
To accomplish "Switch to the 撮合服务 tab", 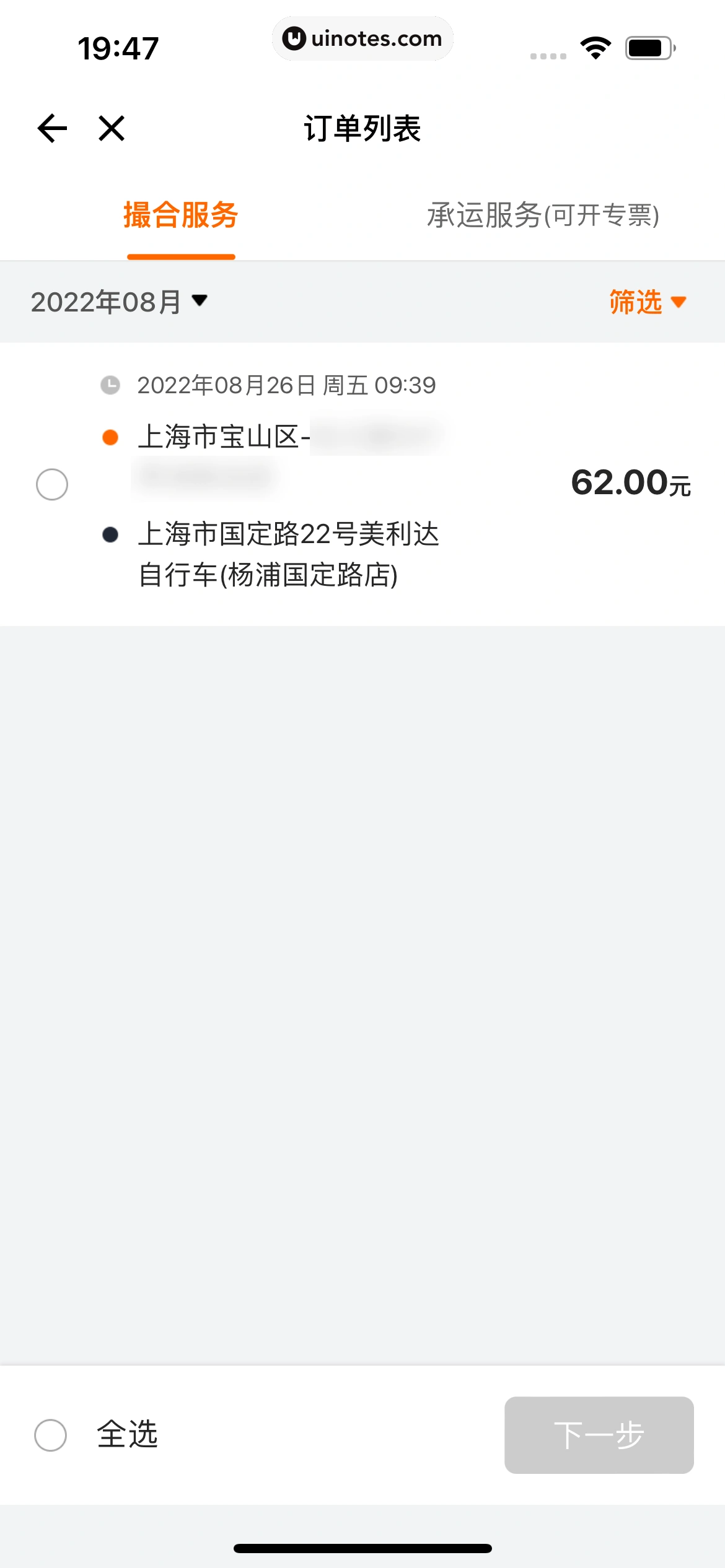I will 180,216.
